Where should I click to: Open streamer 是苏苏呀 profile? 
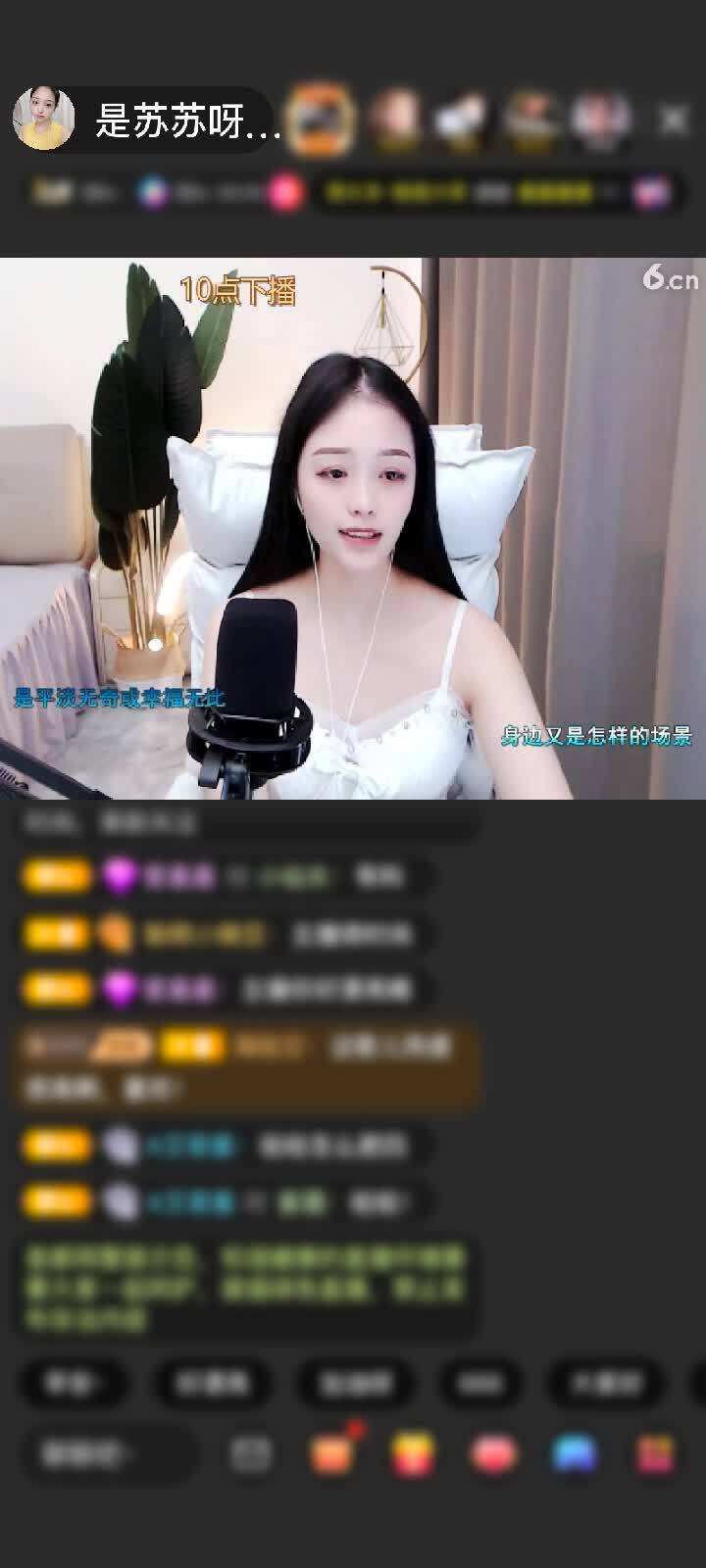[x=44, y=120]
